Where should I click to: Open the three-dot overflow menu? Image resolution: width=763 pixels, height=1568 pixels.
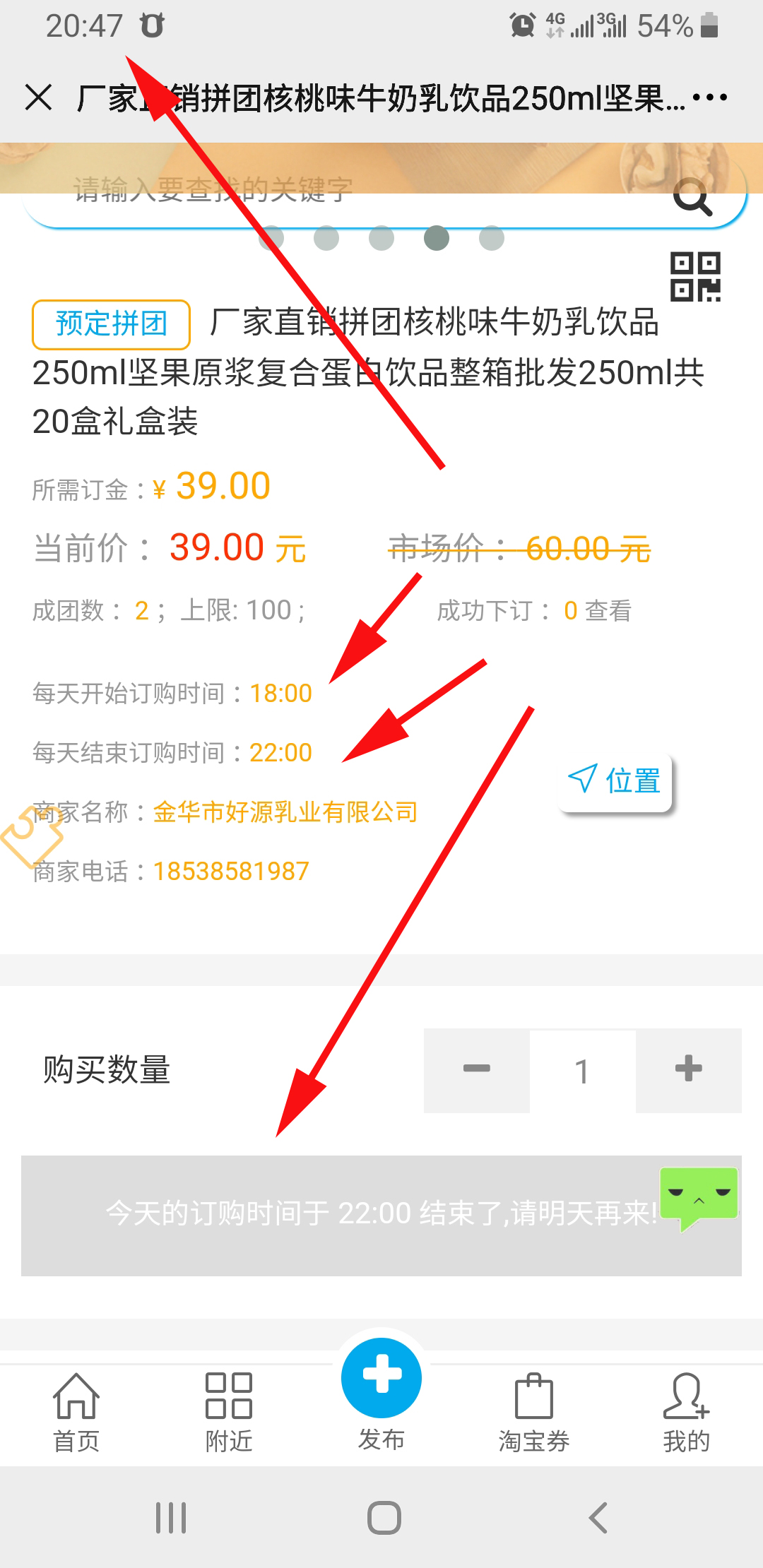pyautogui.click(x=709, y=97)
